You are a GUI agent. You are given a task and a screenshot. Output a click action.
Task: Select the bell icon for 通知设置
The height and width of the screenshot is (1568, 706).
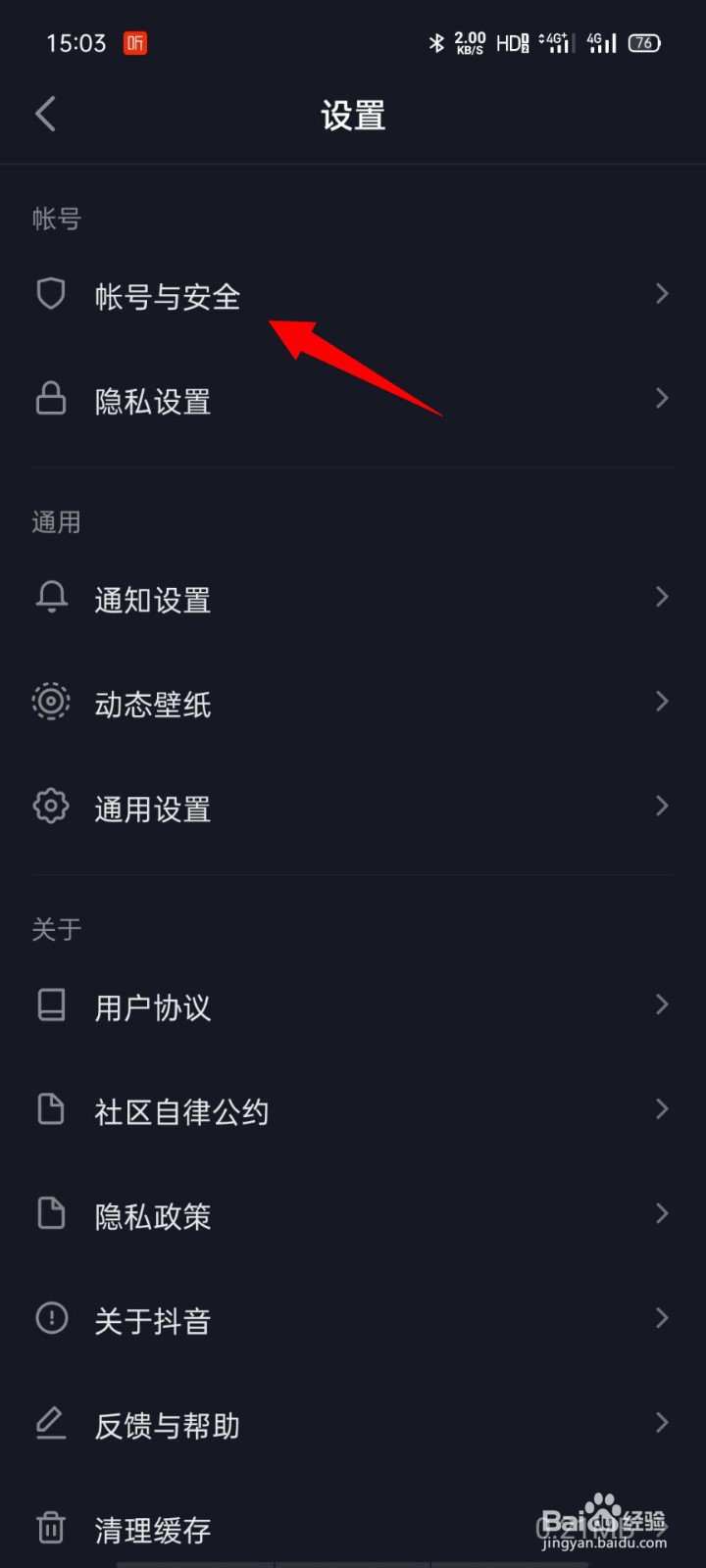(x=51, y=597)
